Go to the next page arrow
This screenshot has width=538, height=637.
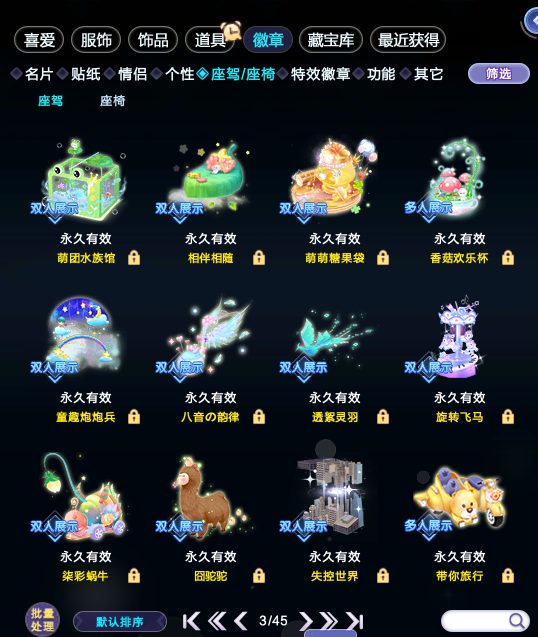306,621
